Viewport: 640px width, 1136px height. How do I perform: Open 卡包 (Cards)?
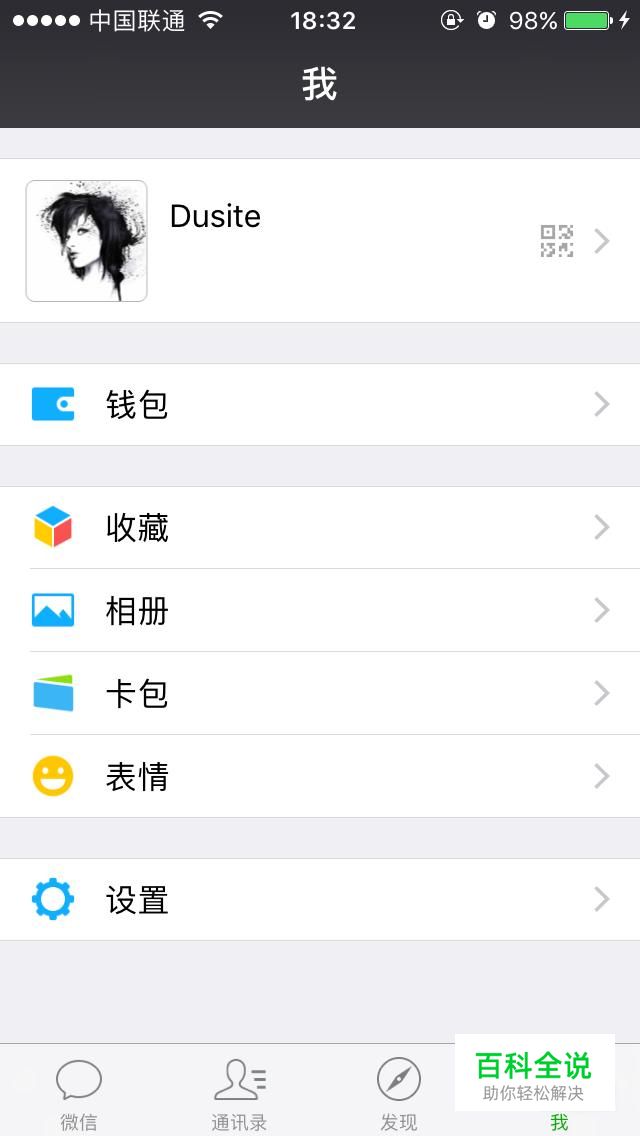tap(320, 693)
